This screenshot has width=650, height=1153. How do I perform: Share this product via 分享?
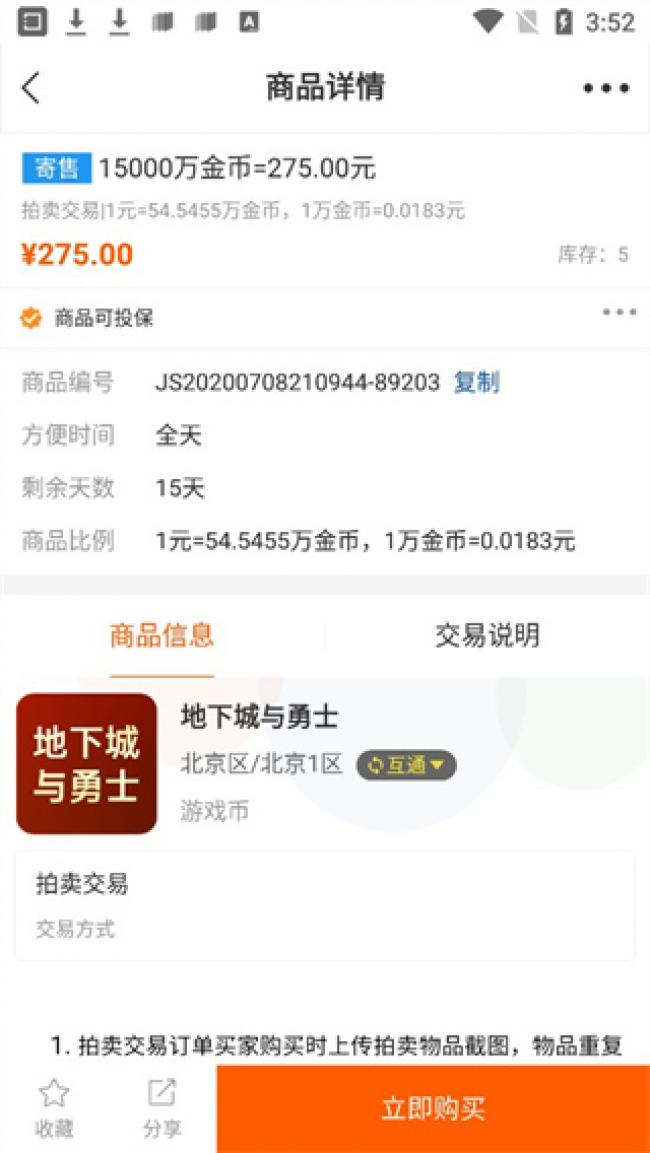click(162, 1108)
